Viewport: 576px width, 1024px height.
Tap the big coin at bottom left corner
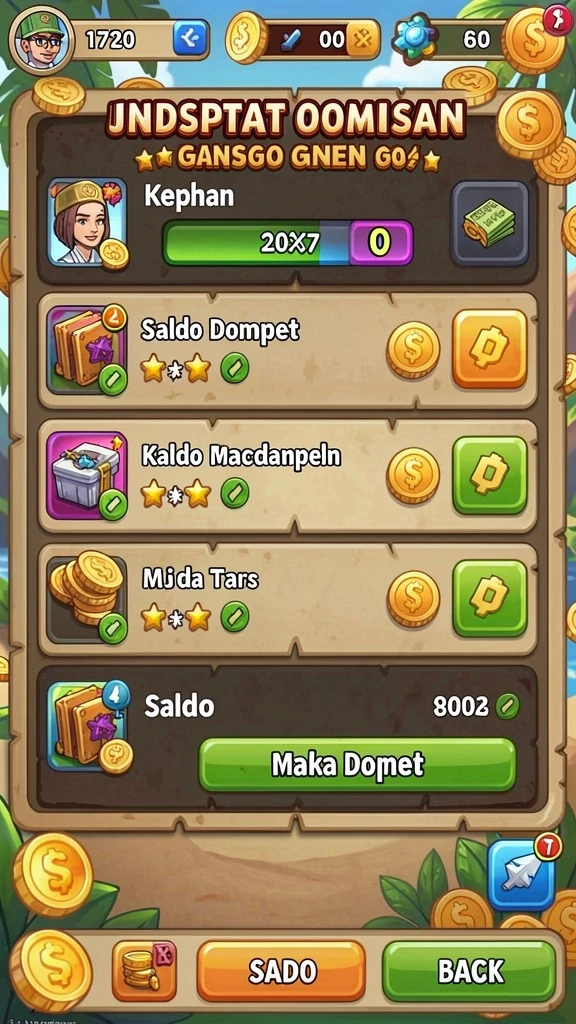tap(51, 970)
